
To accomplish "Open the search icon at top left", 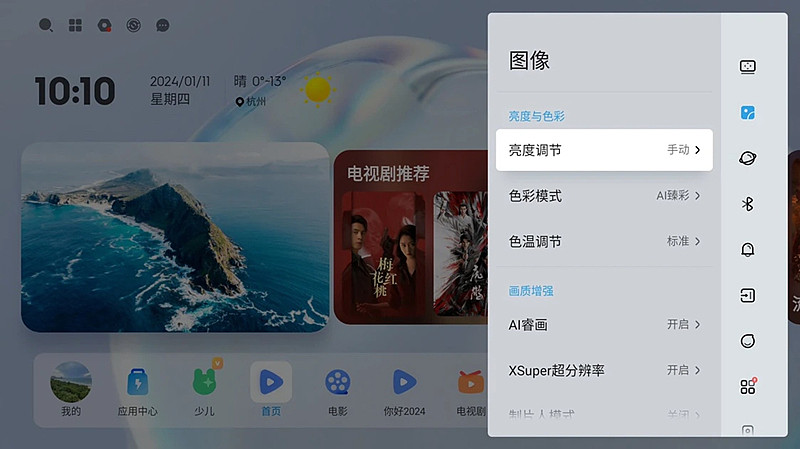I will [46, 26].
